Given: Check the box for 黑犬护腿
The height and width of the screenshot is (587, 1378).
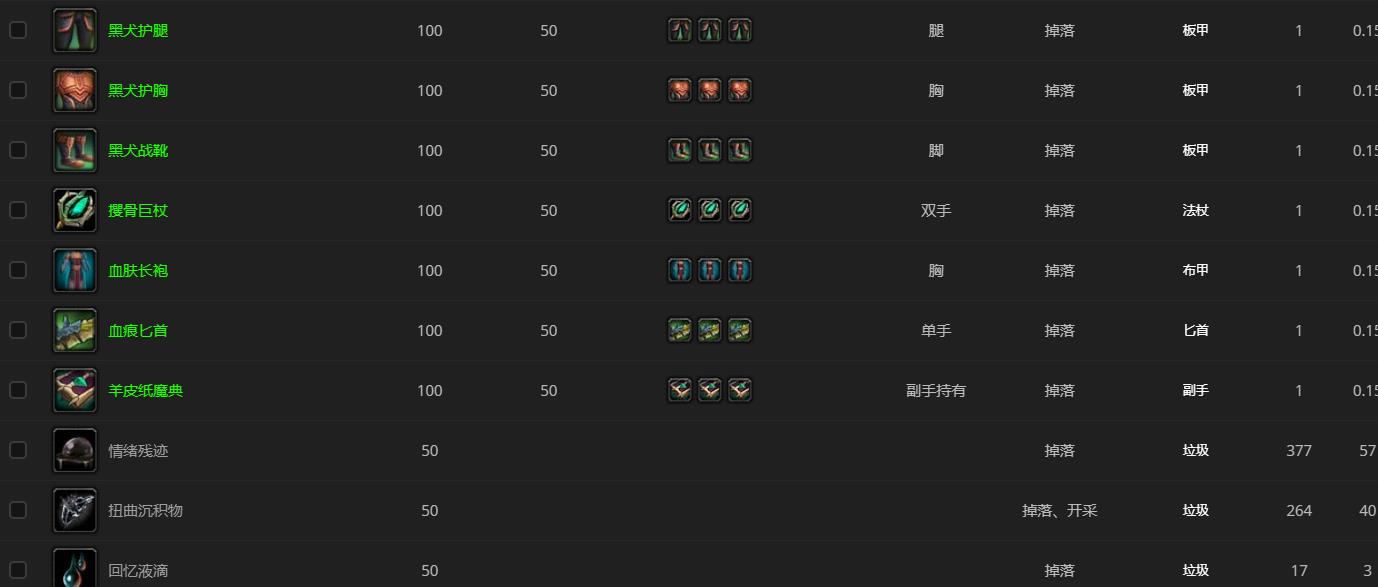Looking at the screenshot, I should 18,30.
